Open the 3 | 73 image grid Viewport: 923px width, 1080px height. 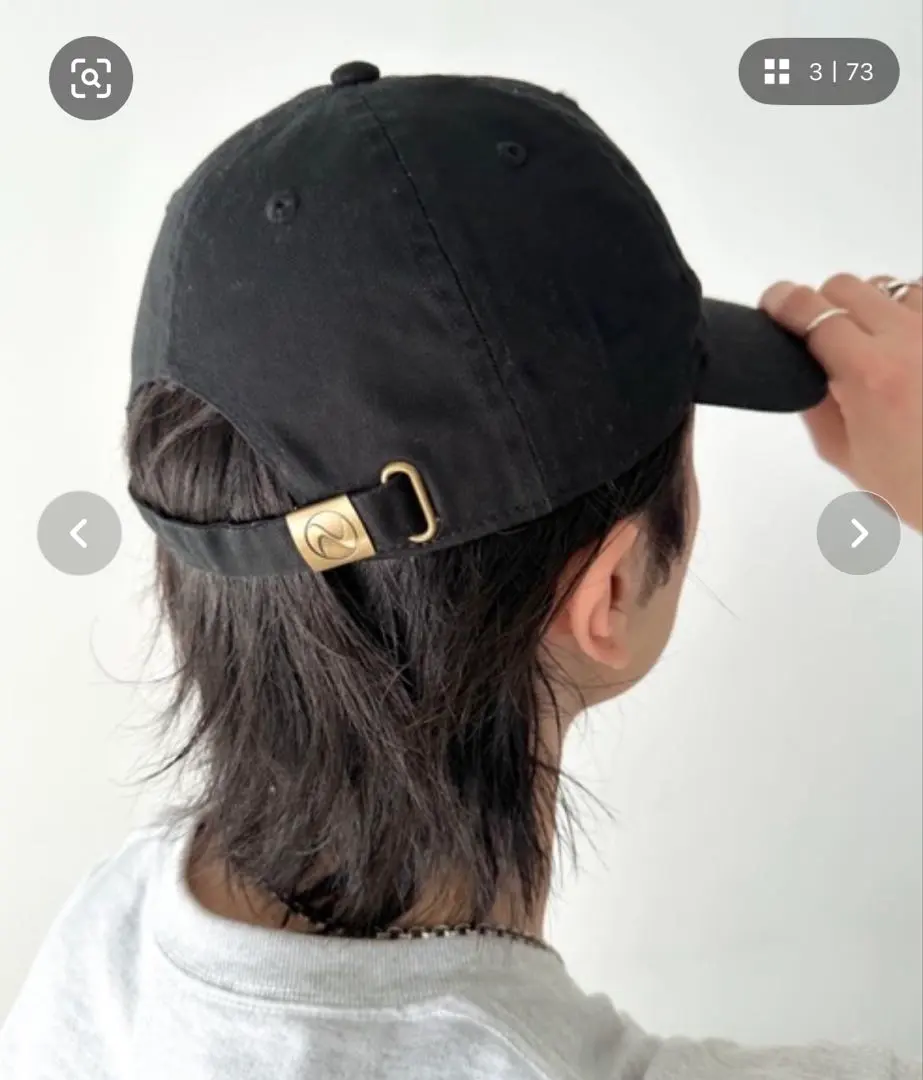[x=818, y=72]
